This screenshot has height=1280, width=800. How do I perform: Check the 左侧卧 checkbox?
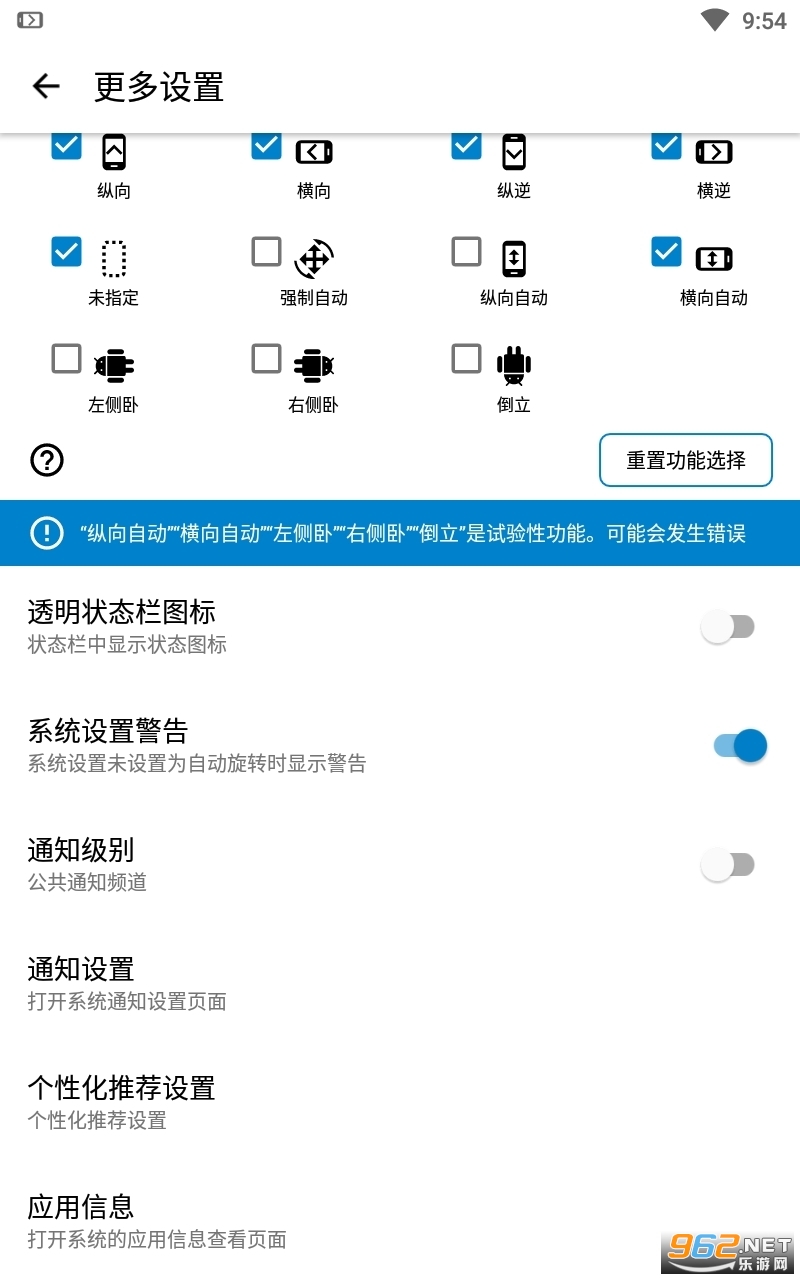click(66, 358)
